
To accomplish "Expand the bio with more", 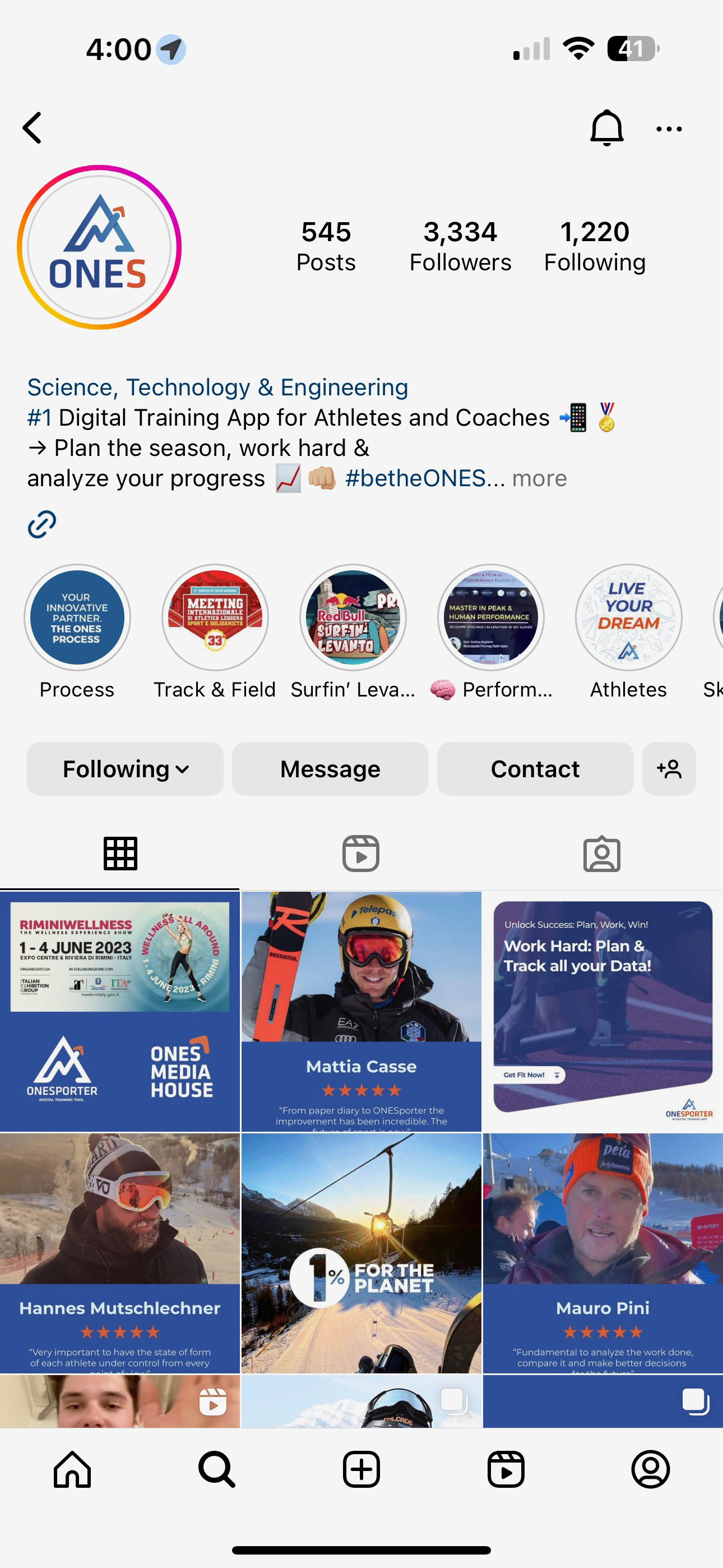I will pos(539,478).
